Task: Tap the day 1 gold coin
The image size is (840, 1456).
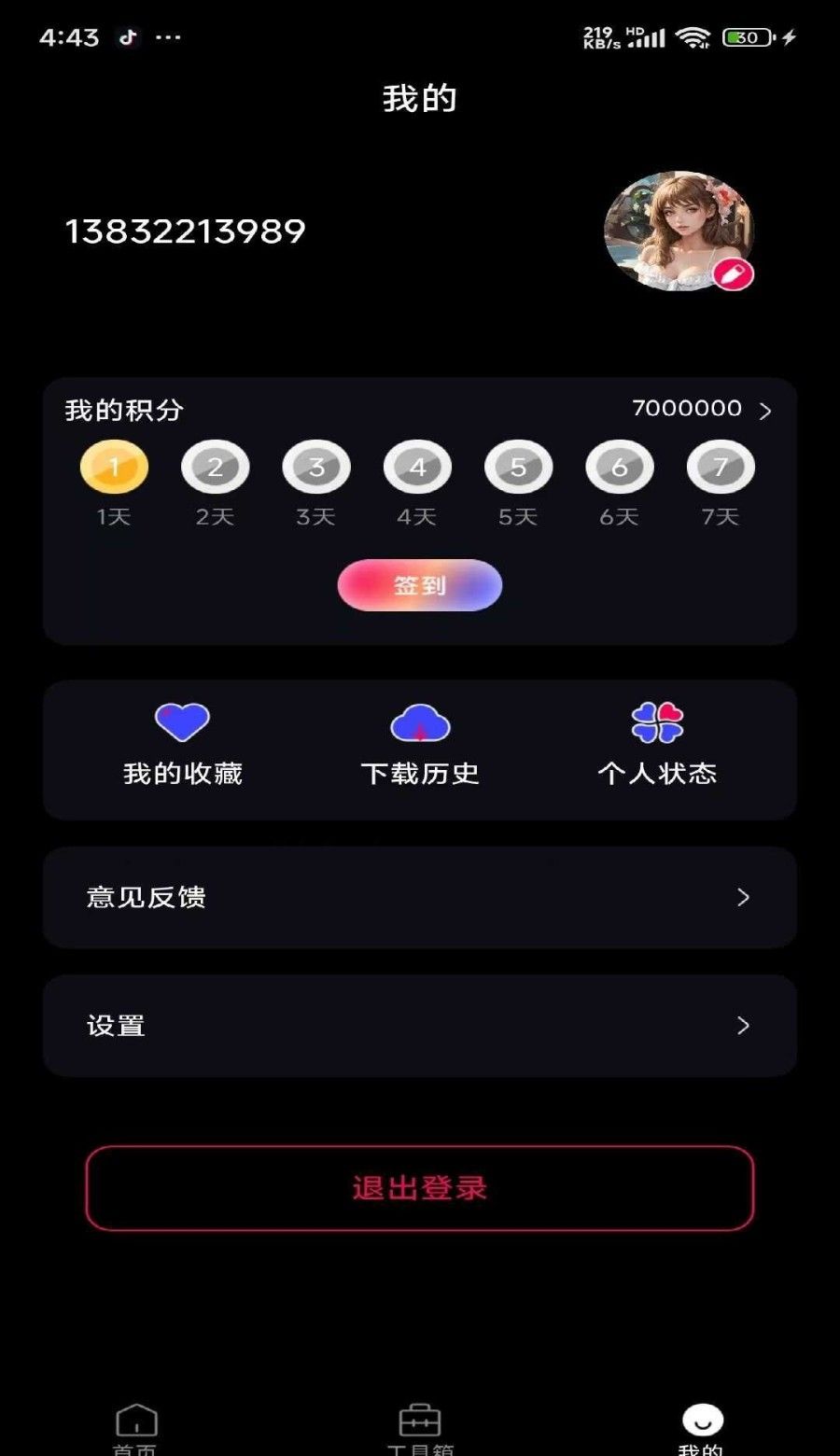Action: pyautogui.click(x=114, y=467)
